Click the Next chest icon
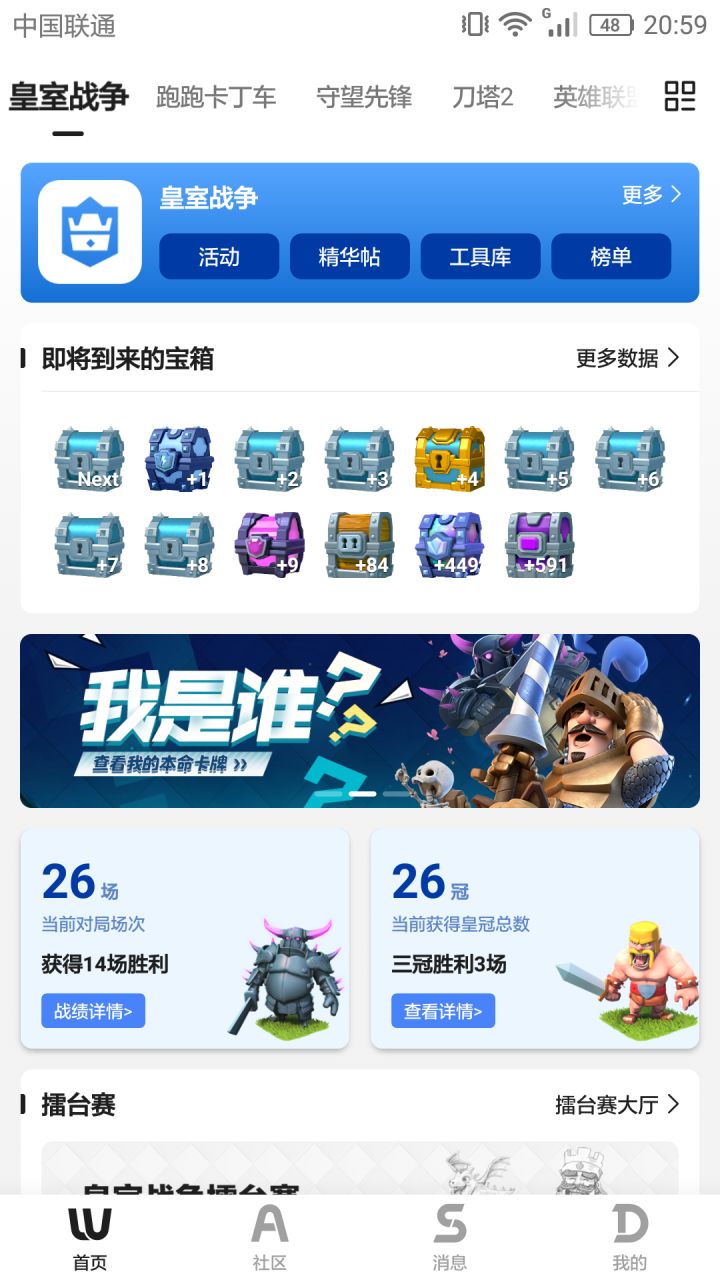The height and width of the screenshot is (1280, 720). pyautogui.click(x=90, y=458)
